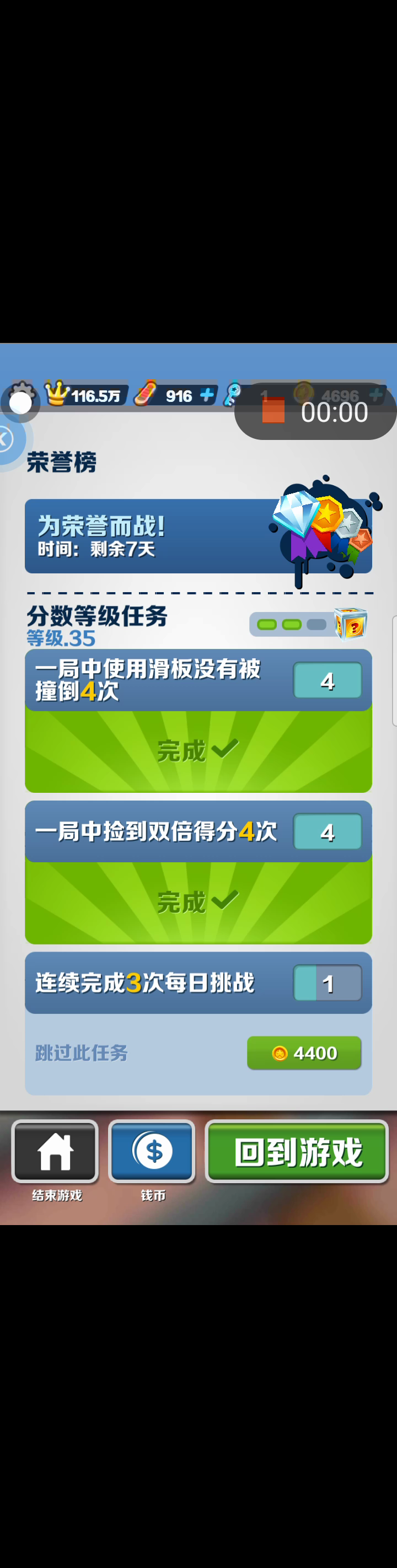Open the mystery box reward icon

pyautogui.click(x=351, y=624)
